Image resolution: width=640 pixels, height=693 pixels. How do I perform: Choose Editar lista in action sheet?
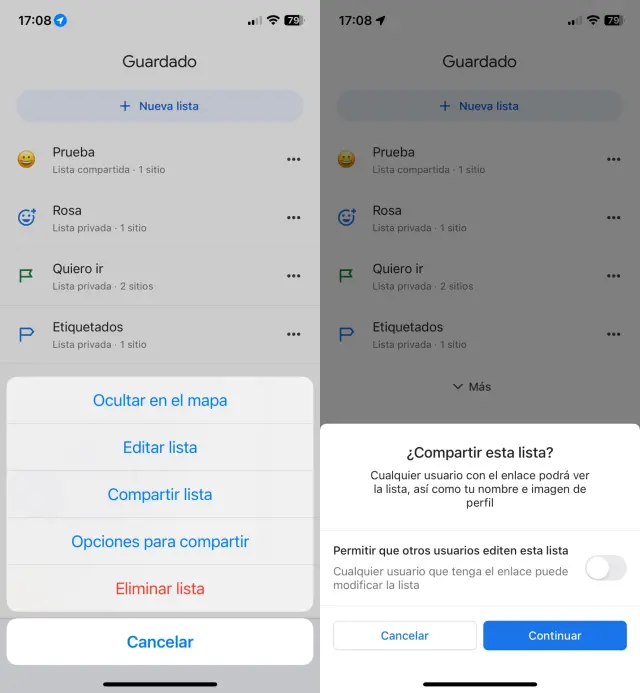(x=160, y=447)
